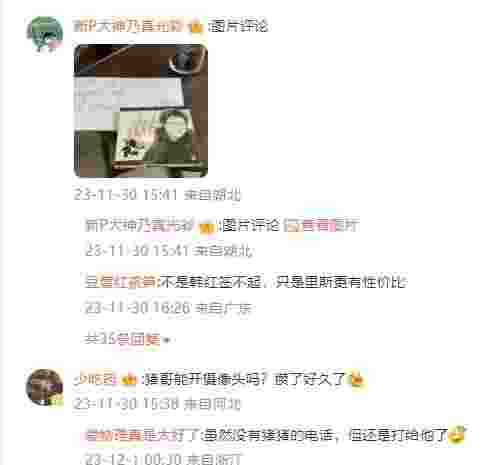This screenshot has height=465, width=503.
Task: Open the green avatar of the first commenter
Action: click(x=45, y=34)
